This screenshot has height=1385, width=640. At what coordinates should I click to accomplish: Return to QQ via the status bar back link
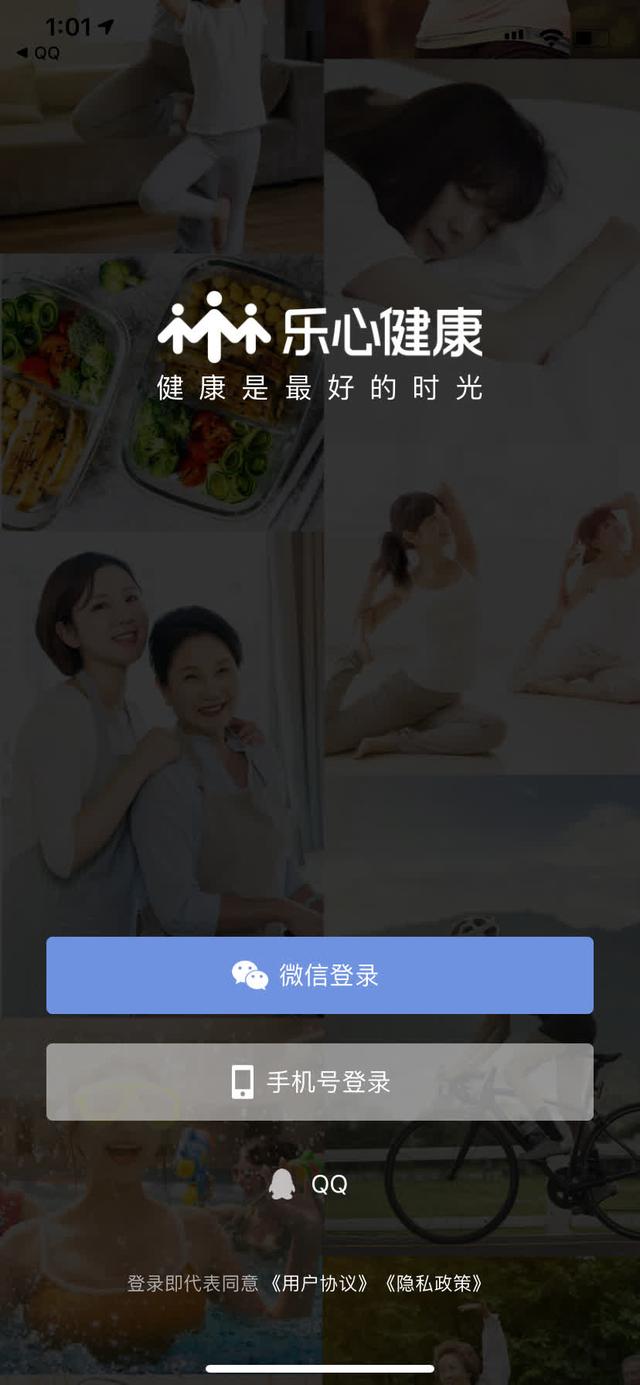(38, 53)
